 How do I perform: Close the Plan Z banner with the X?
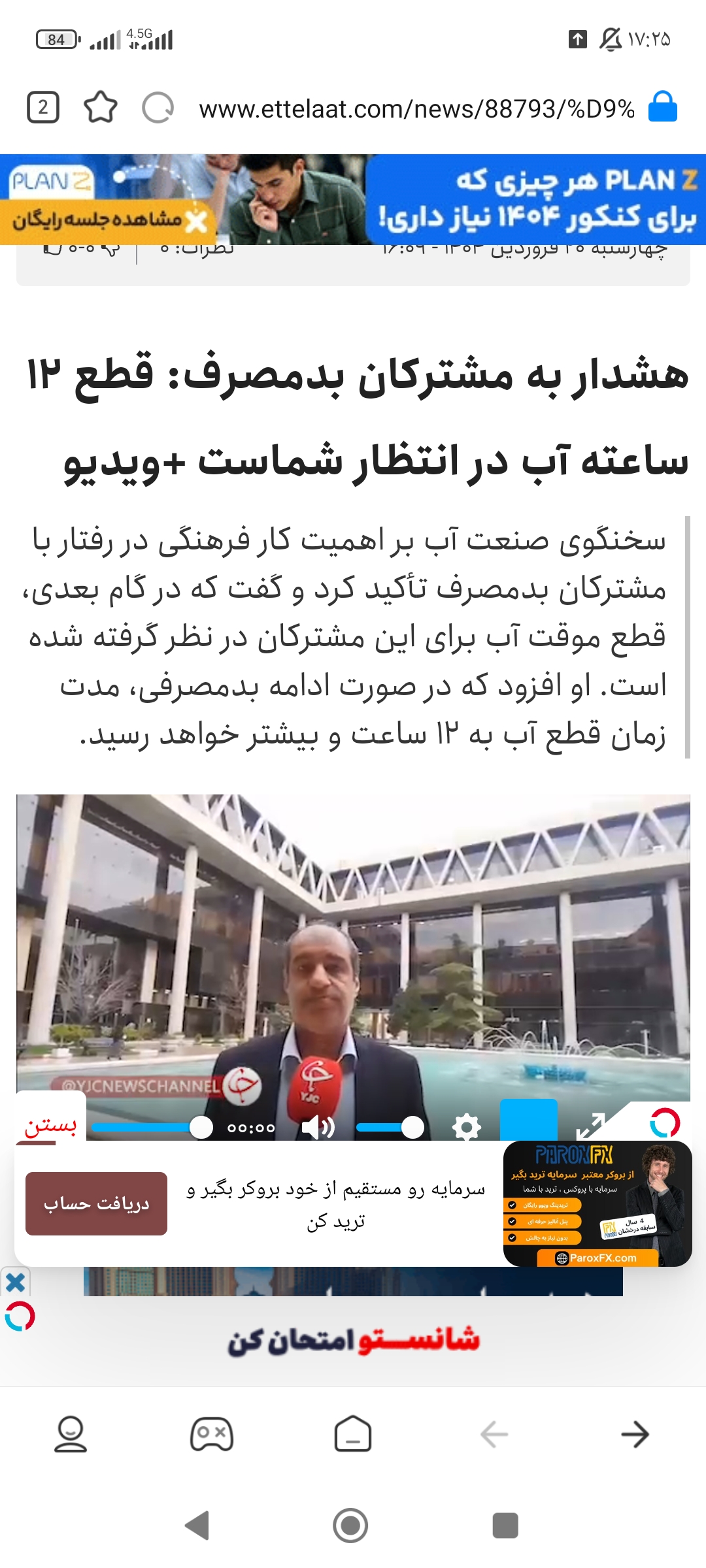pyautogui.click(x=195, y=221)
